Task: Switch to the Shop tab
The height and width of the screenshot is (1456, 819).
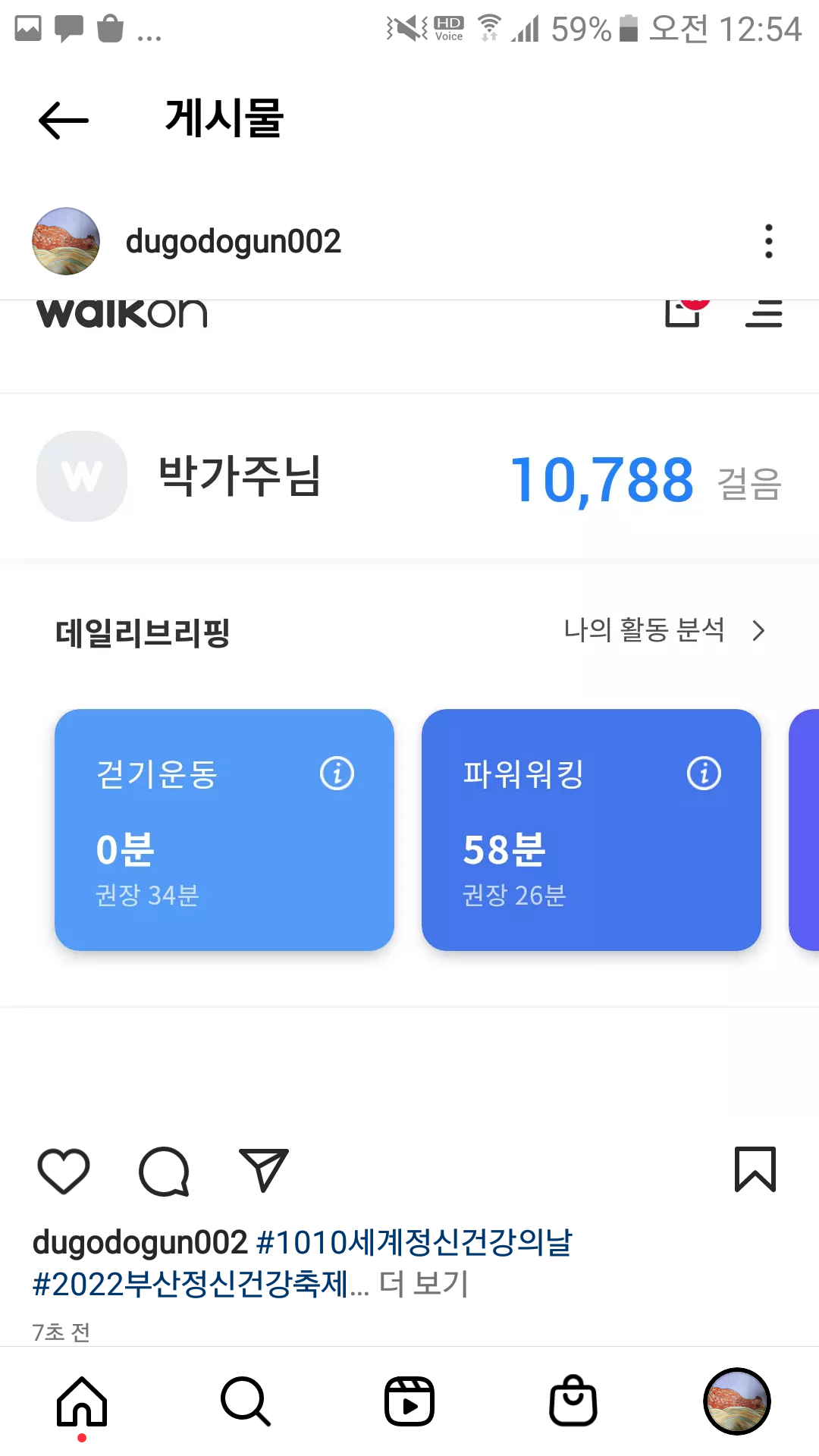Action: pyautogui.click(x=573, y=1401)
